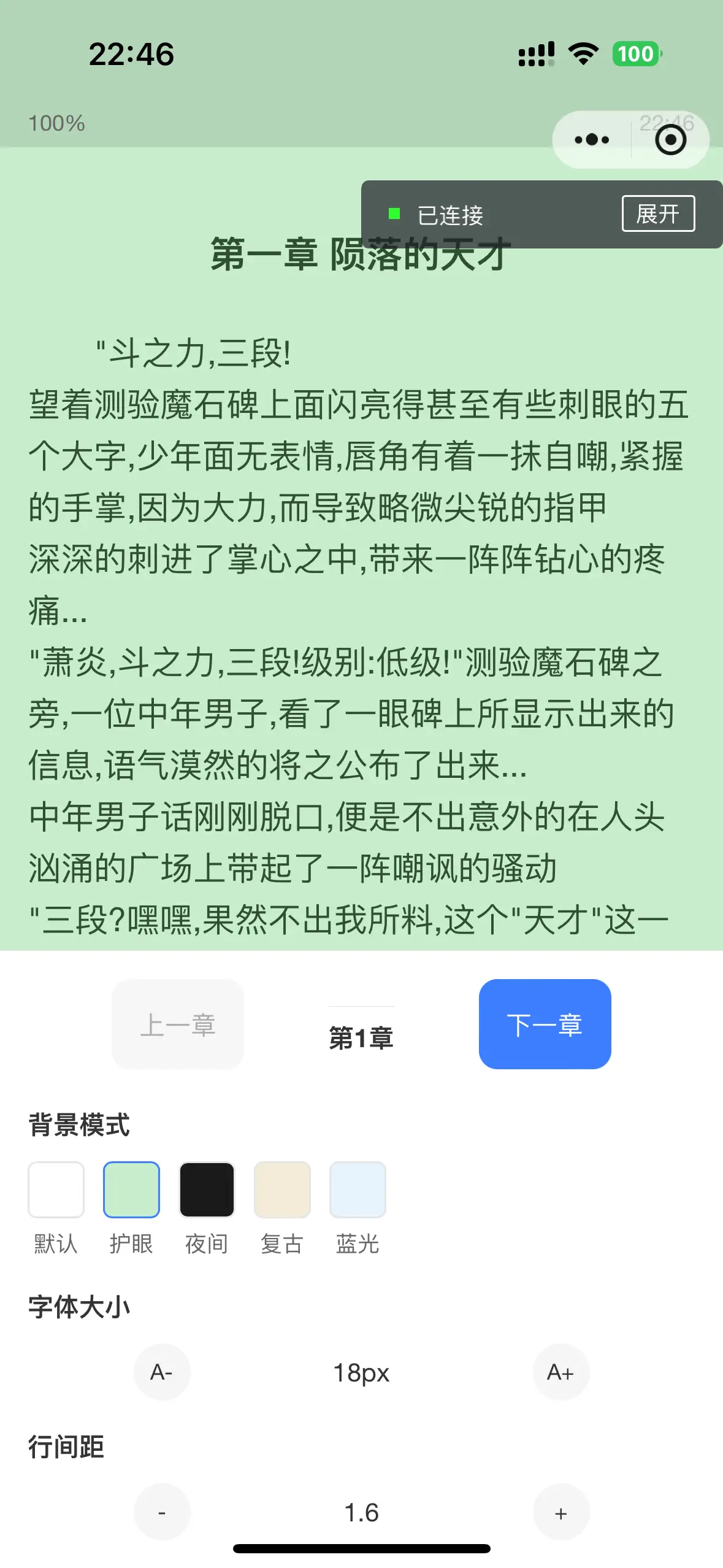Close the mini program via circle icon

point(670,140)
